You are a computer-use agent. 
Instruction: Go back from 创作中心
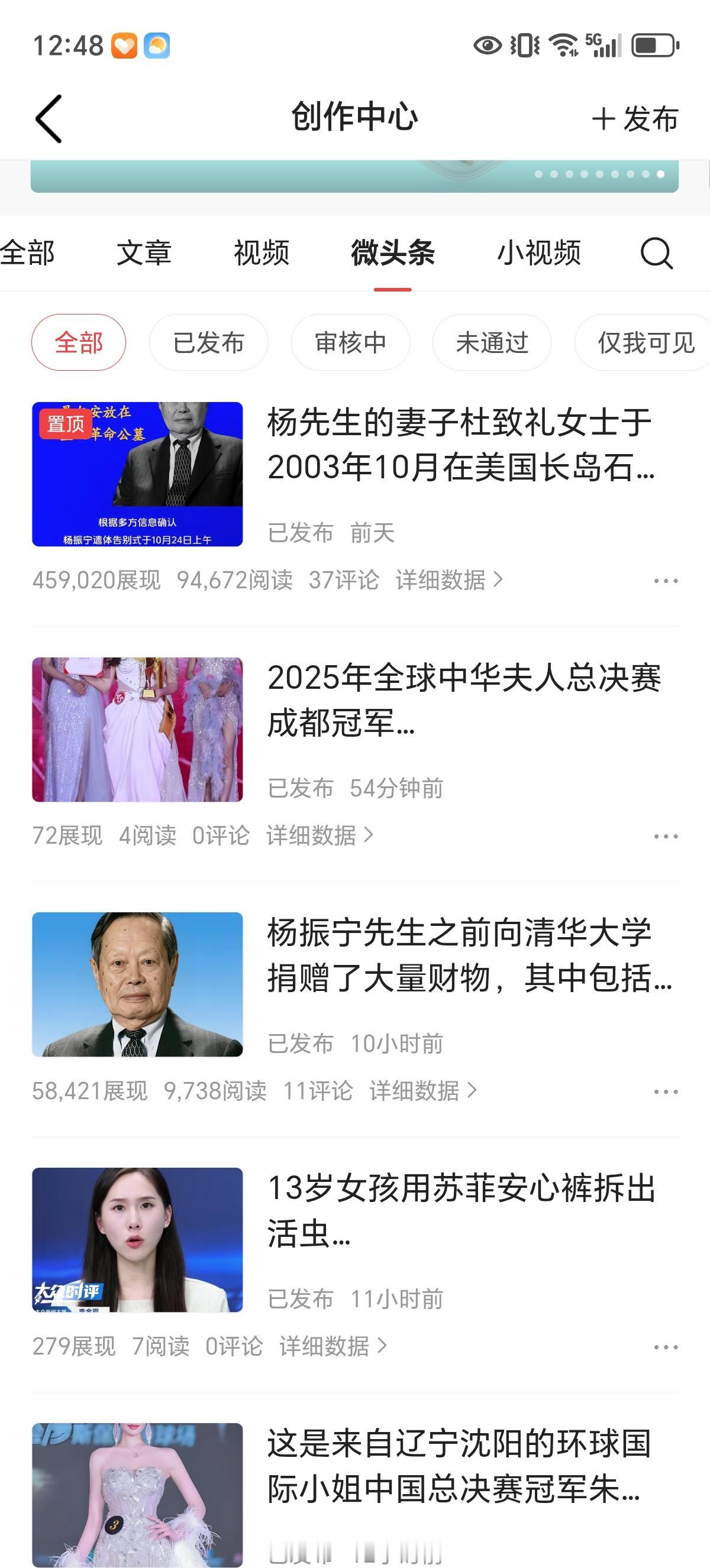tap(49, 119)
